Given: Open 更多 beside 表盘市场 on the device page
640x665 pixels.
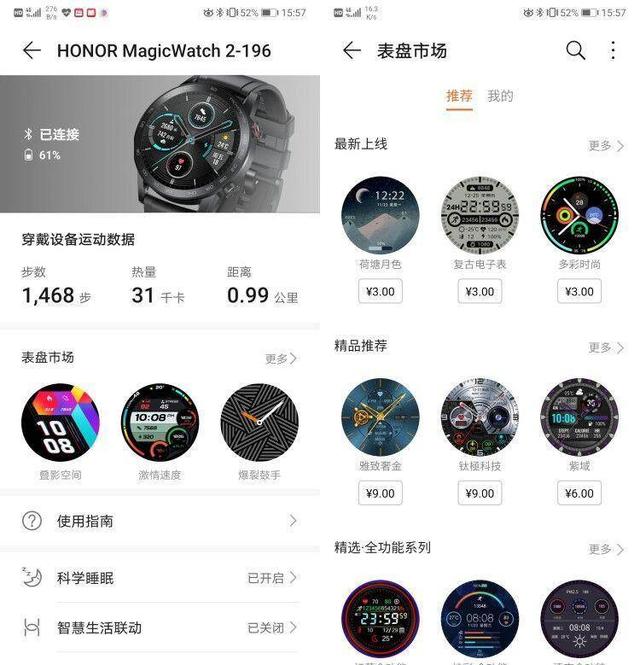Looking at the screenshot, I should (281, 359).
